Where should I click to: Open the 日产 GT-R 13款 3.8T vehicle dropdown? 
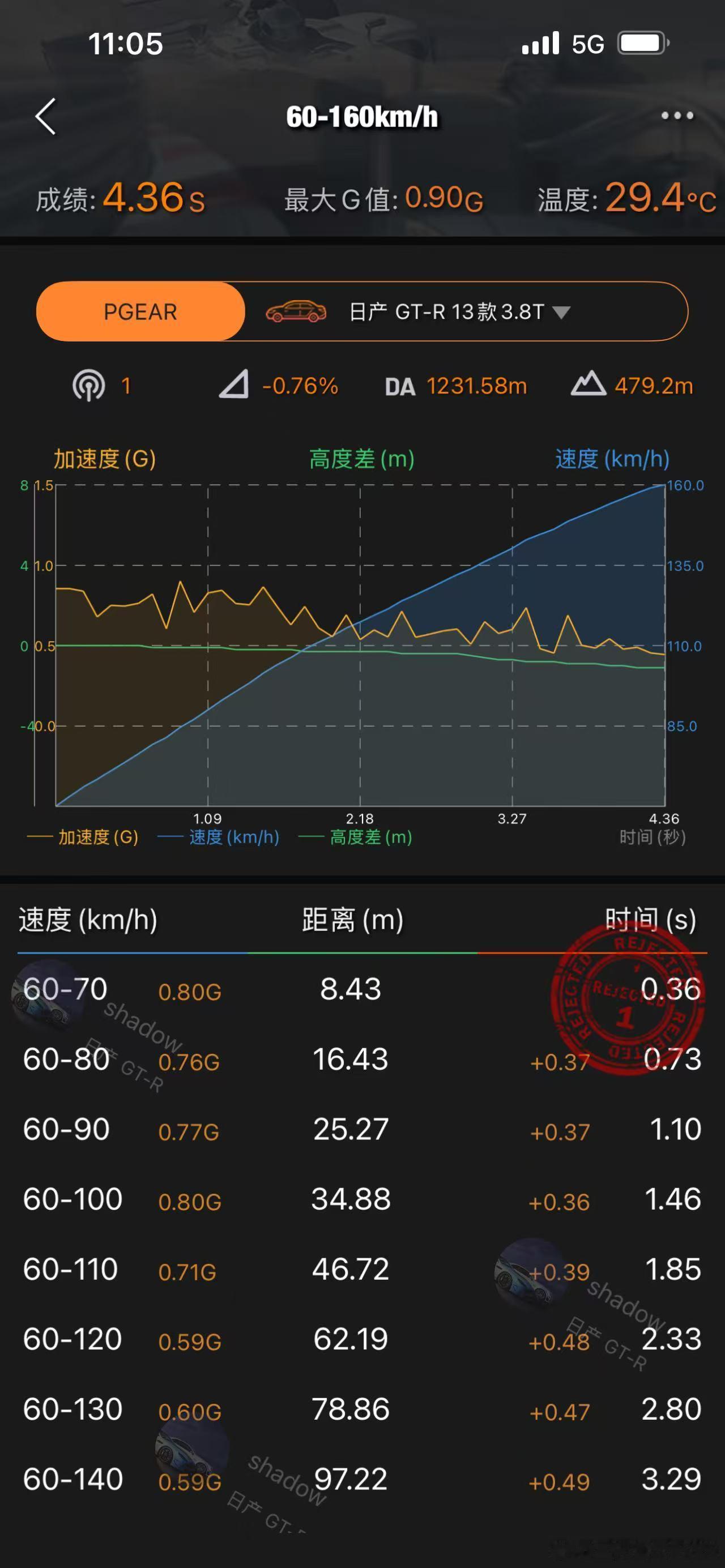pyautogui.click(x=457, y=311)
